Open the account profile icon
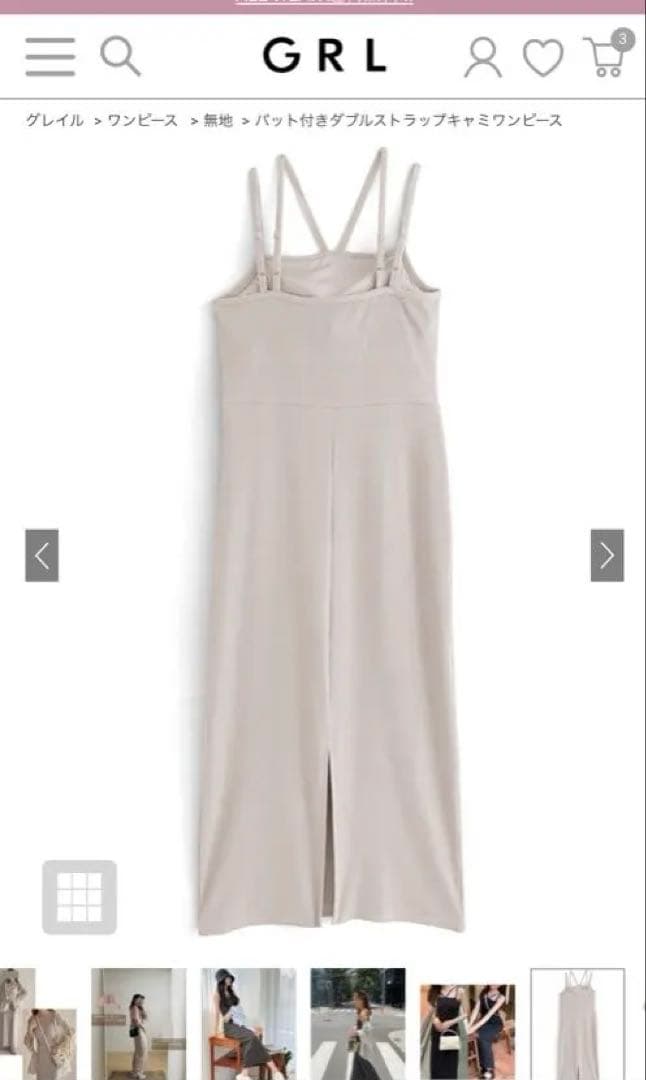The height and width of the screenshot is (1080, 646). pyautogui.click(x=483, y=57)
